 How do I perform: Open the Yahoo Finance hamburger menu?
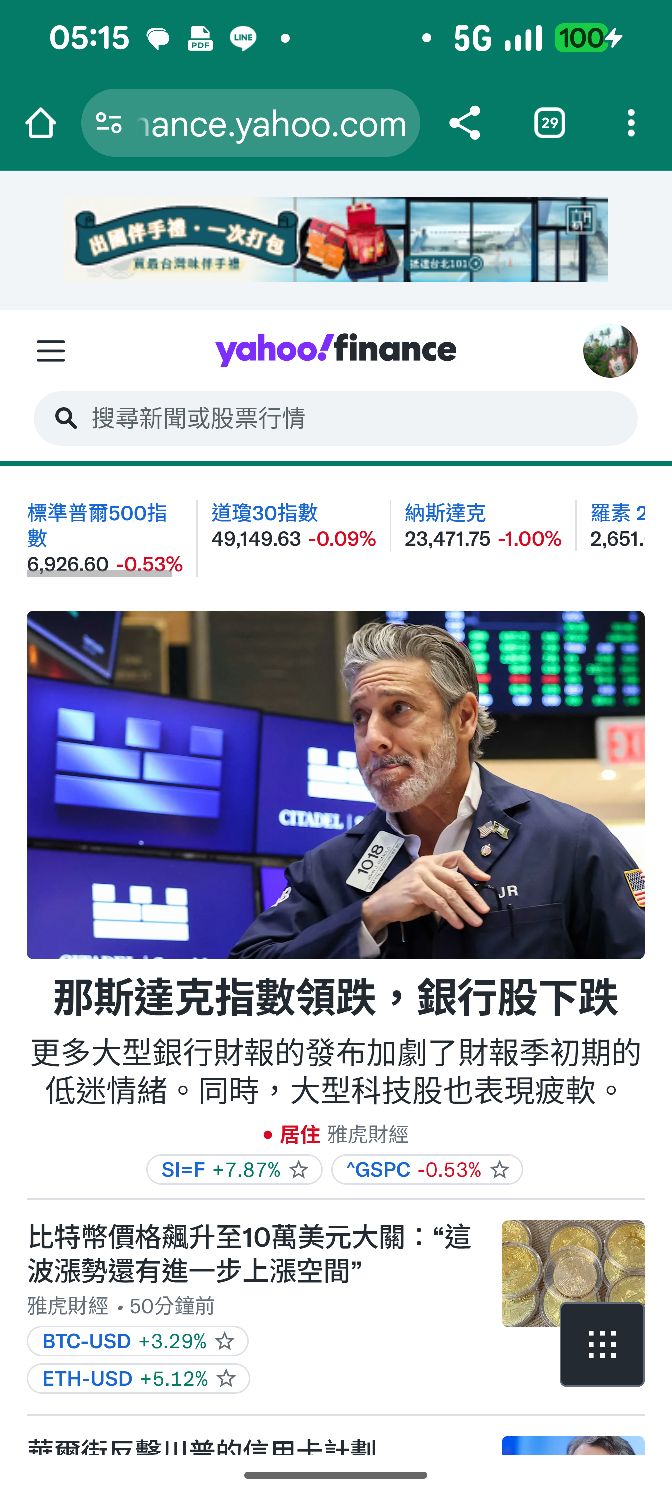[51, 351]
